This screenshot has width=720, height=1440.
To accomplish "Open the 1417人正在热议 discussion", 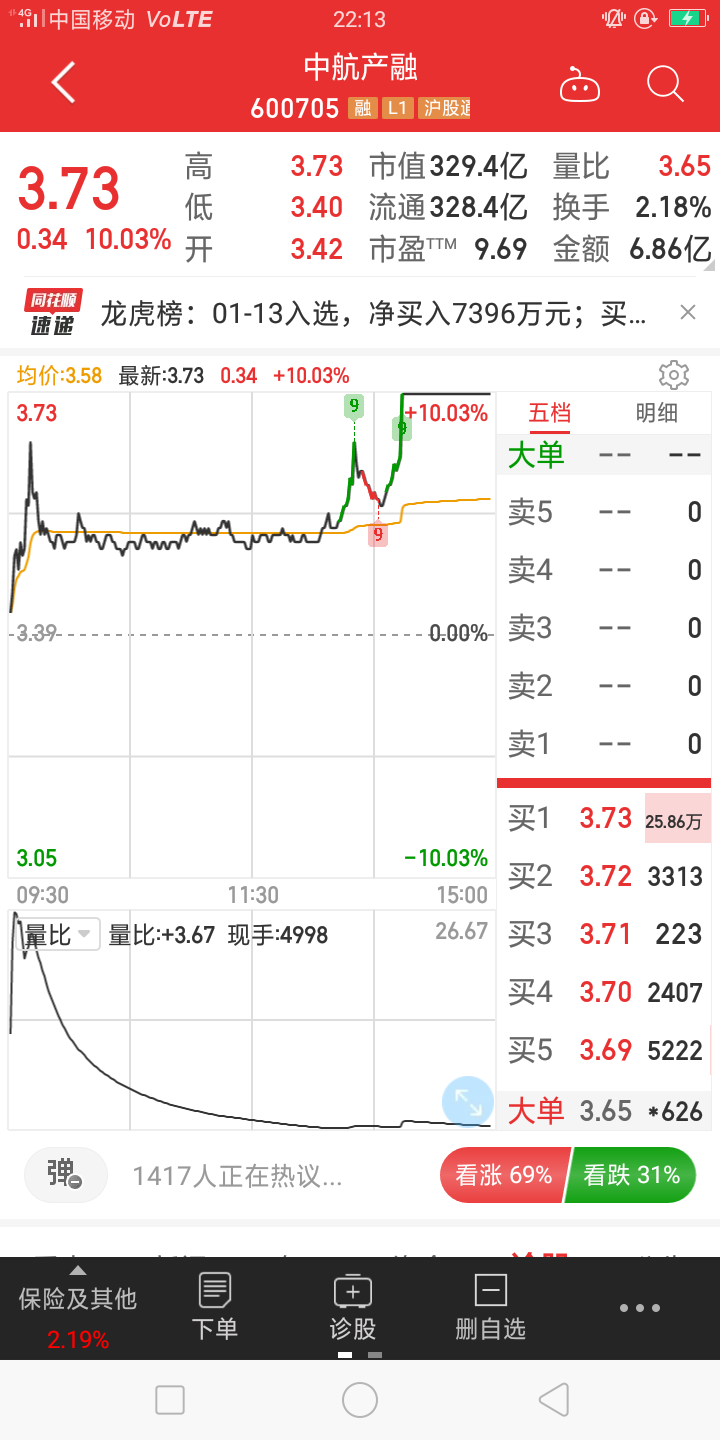I will (238, 1175).
